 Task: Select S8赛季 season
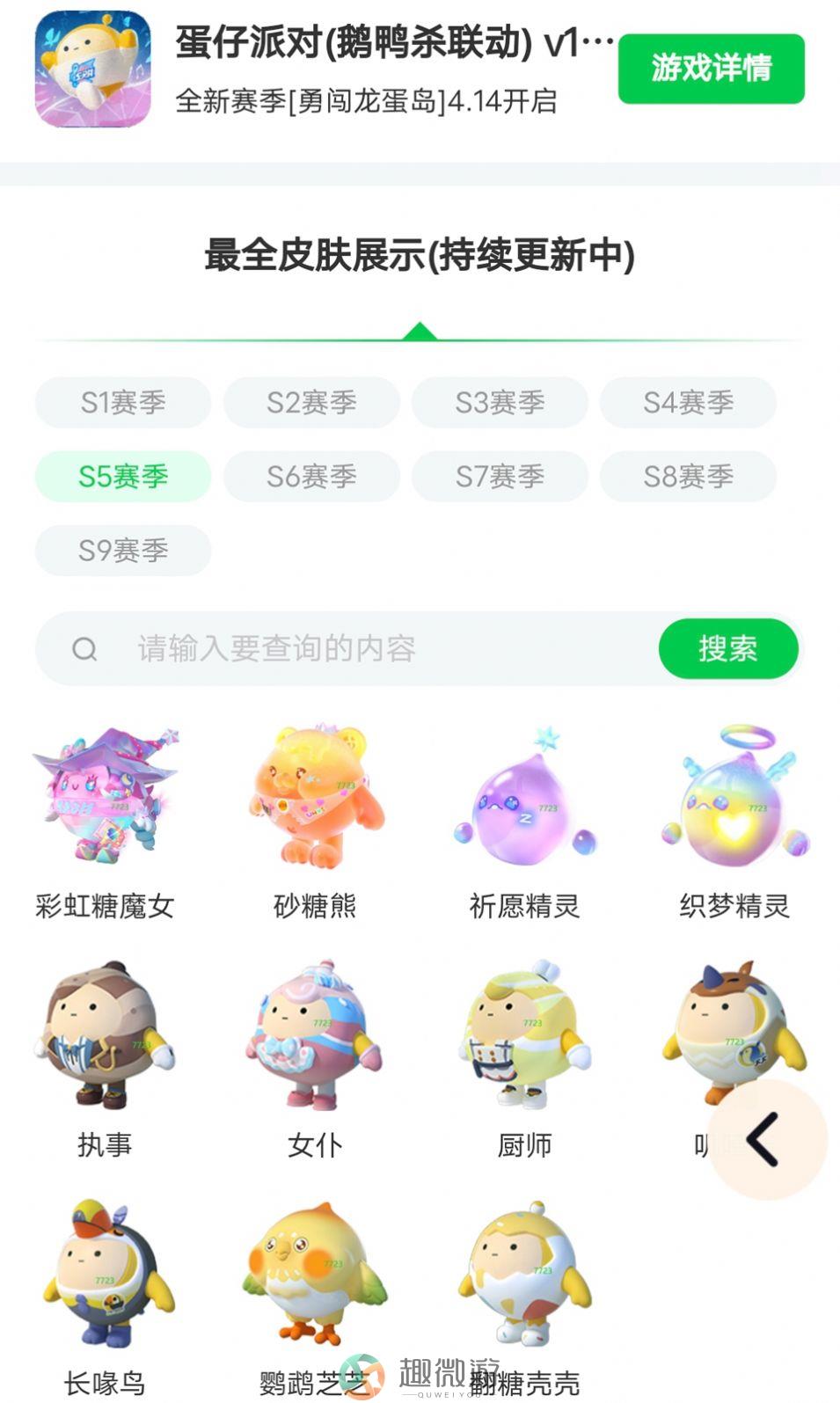tap(688, 477)
